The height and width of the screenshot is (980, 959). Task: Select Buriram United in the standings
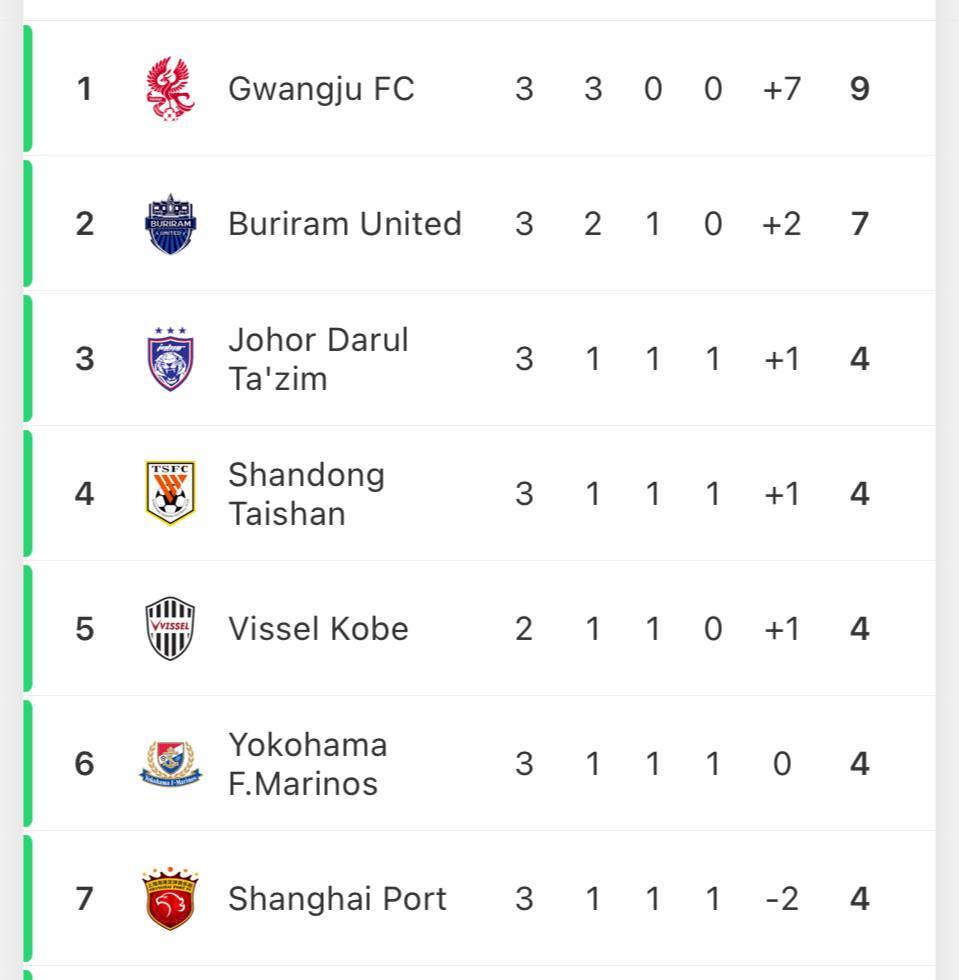344,223
